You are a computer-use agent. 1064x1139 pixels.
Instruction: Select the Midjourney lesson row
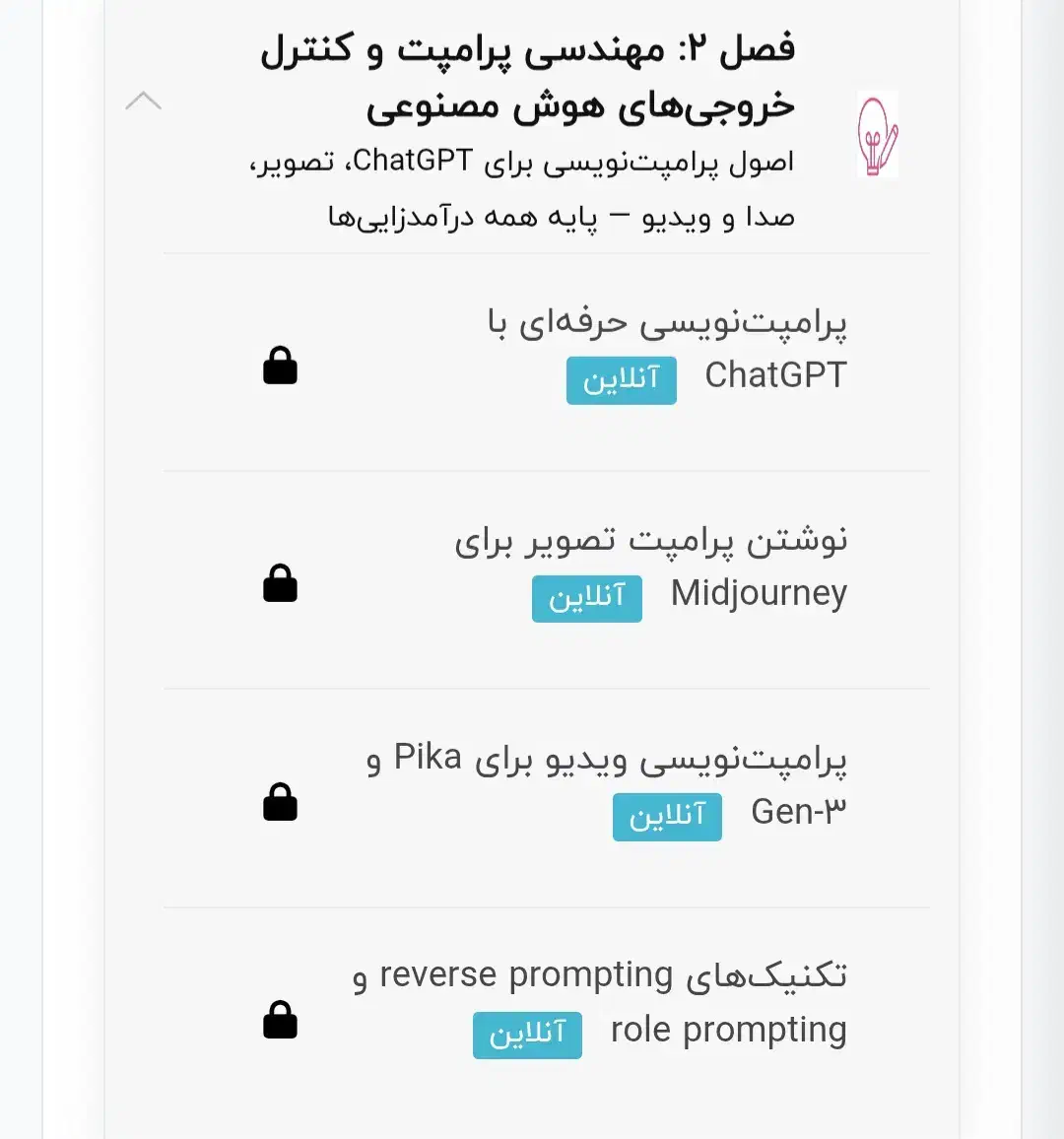coord(547,583)
